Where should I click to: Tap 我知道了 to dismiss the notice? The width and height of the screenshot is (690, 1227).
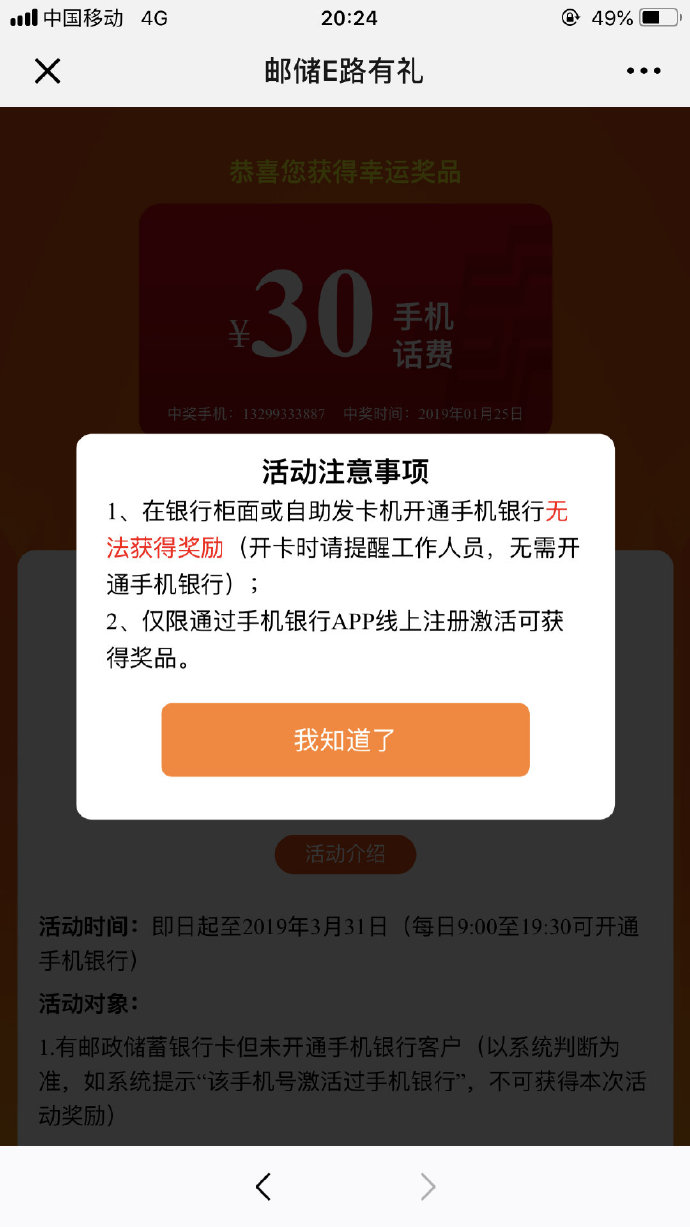point(345,740)
